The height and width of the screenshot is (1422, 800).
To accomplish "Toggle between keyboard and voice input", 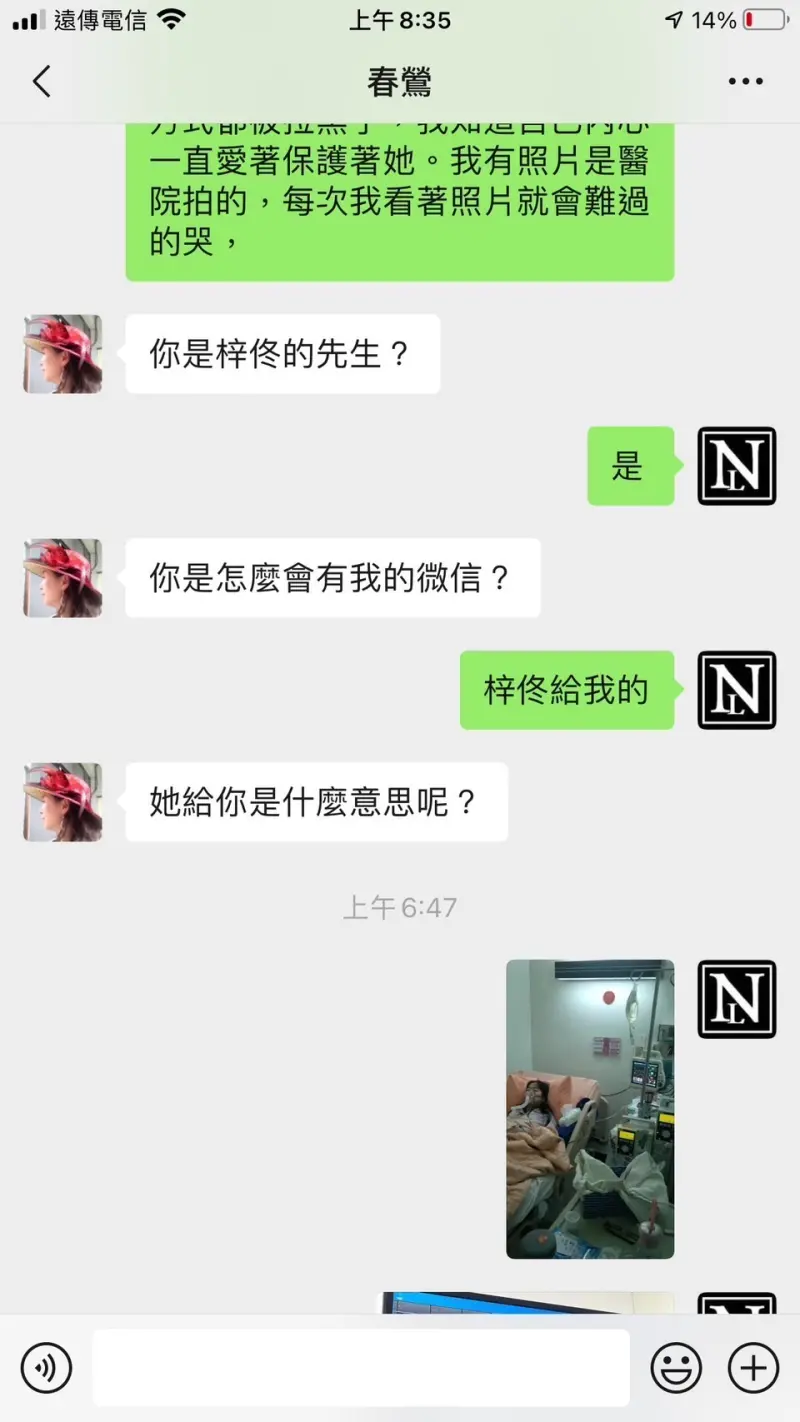I will tap(44, 1367).
